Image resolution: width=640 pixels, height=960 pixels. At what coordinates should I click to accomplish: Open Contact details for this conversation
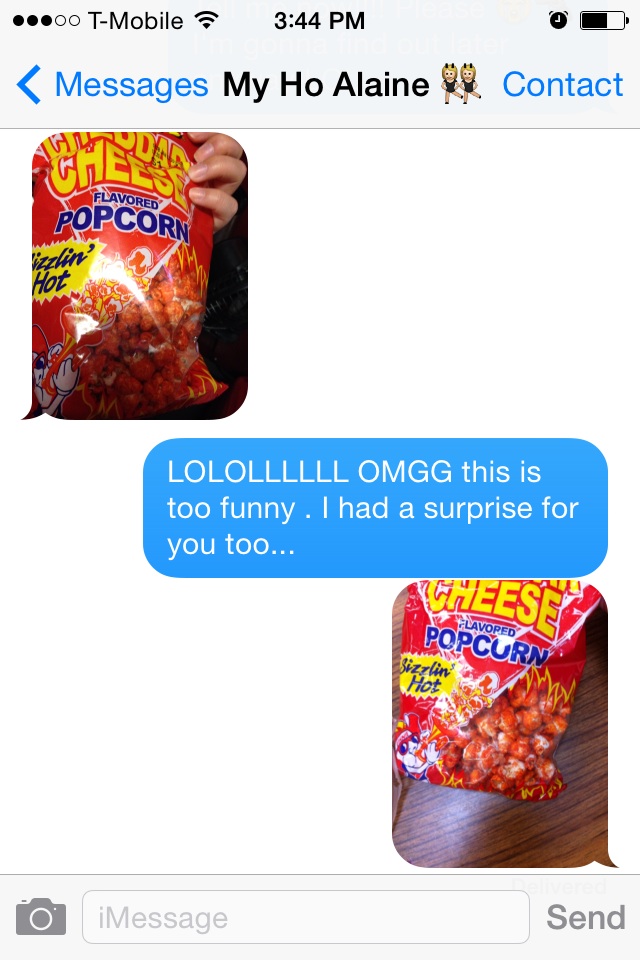pos(562,86)
